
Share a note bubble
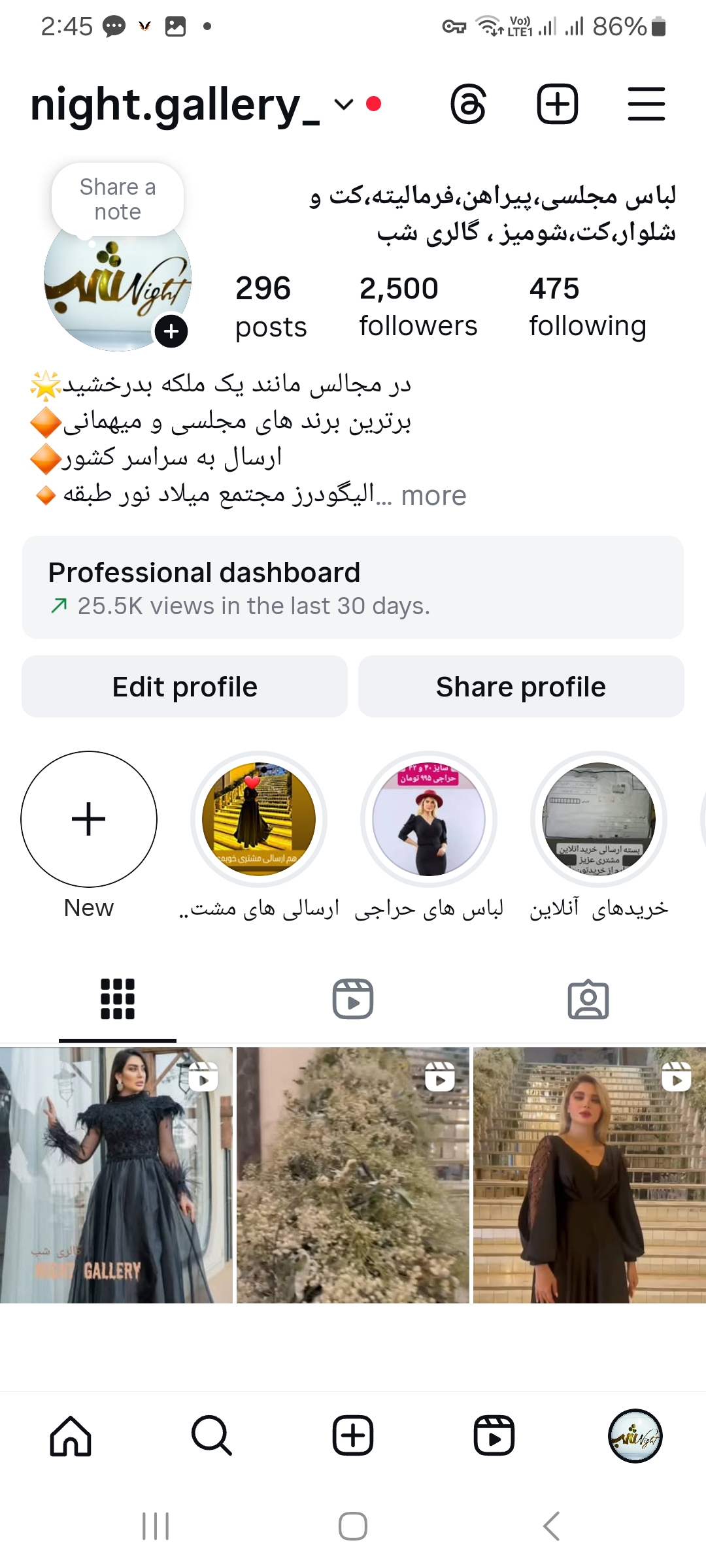coord(118,199)
